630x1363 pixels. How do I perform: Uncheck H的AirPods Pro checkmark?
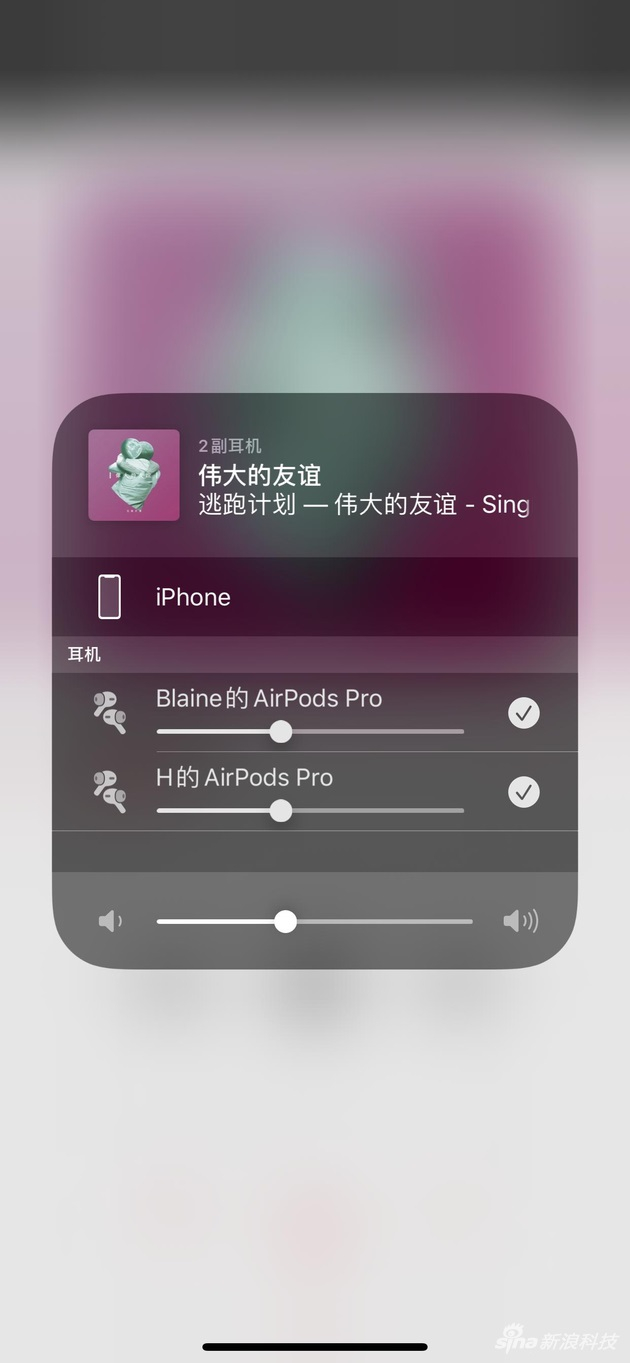(x=523, y=792)
